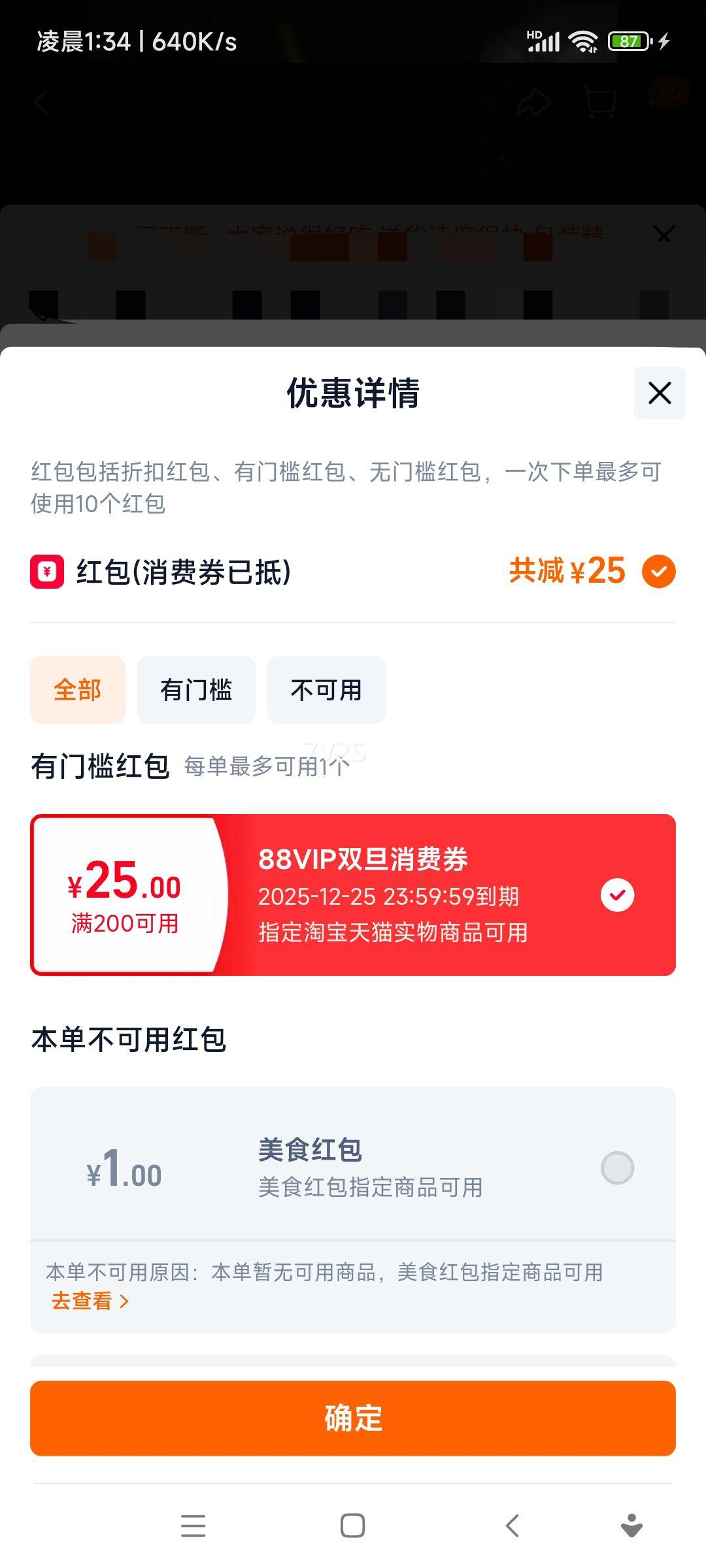Image resolution: width=706 pixels, height=1568 pixels.
Task: Tap the back navigation arrow
Action: pos(41,101)
